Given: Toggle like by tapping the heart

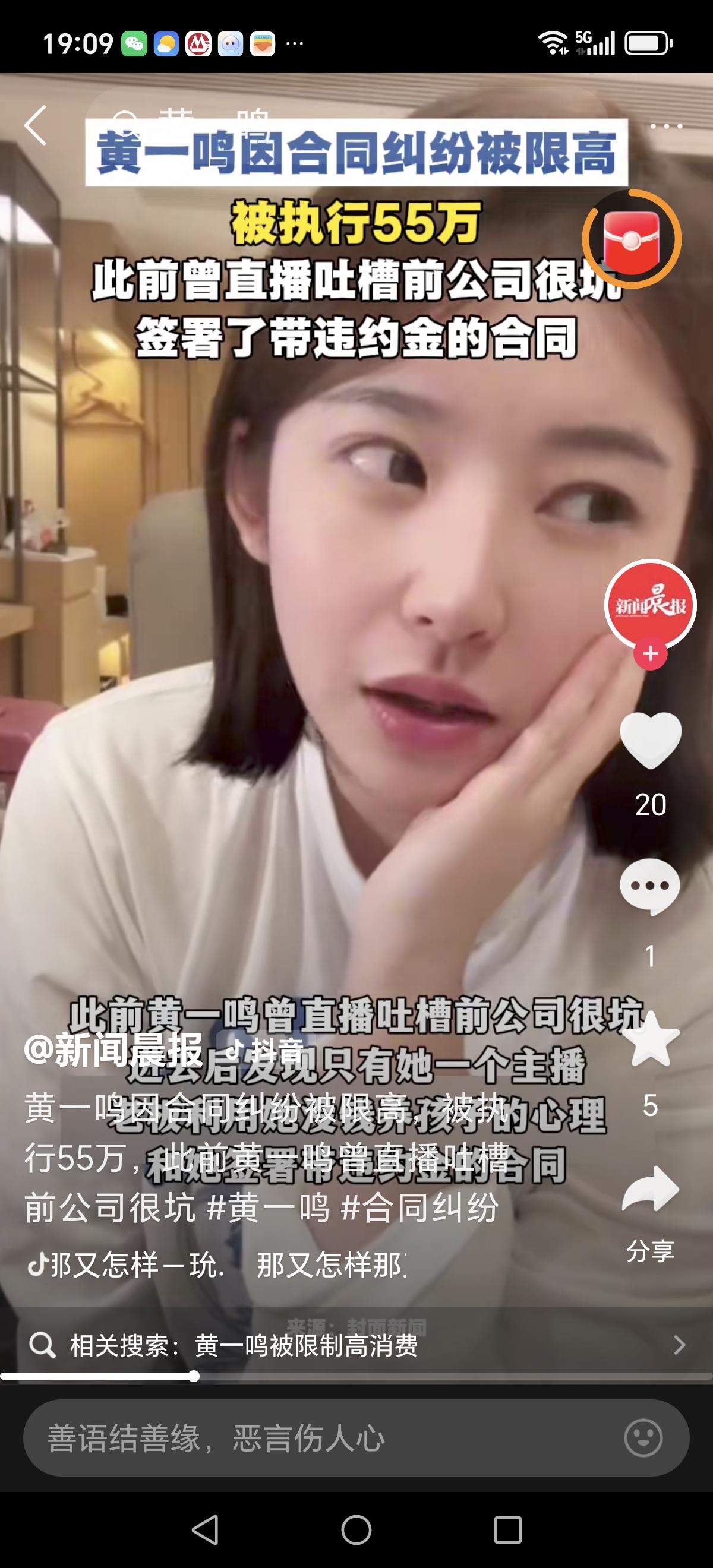Looking at the screenshot, I should point(651,740).
